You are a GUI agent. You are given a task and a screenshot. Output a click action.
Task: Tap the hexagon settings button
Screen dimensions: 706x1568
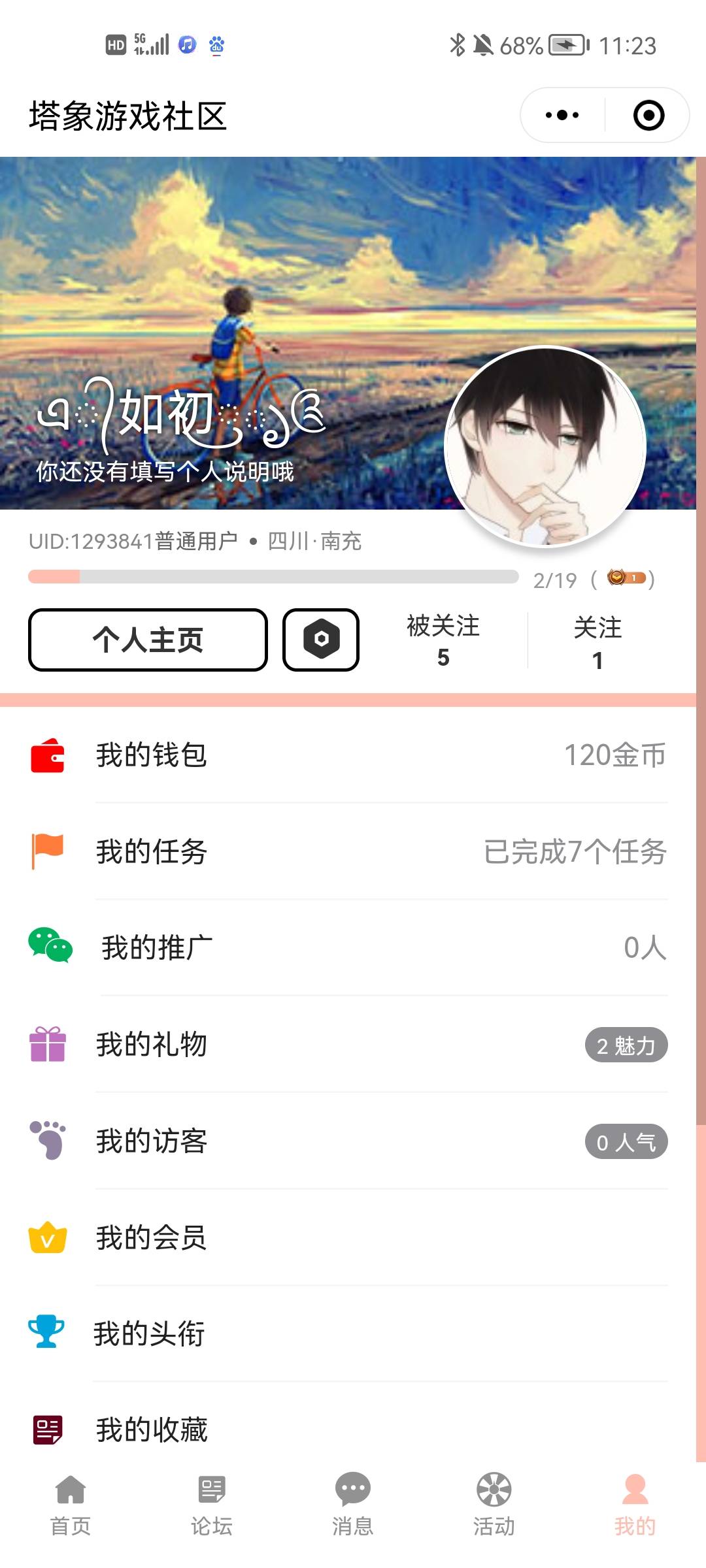click(321, 640)
